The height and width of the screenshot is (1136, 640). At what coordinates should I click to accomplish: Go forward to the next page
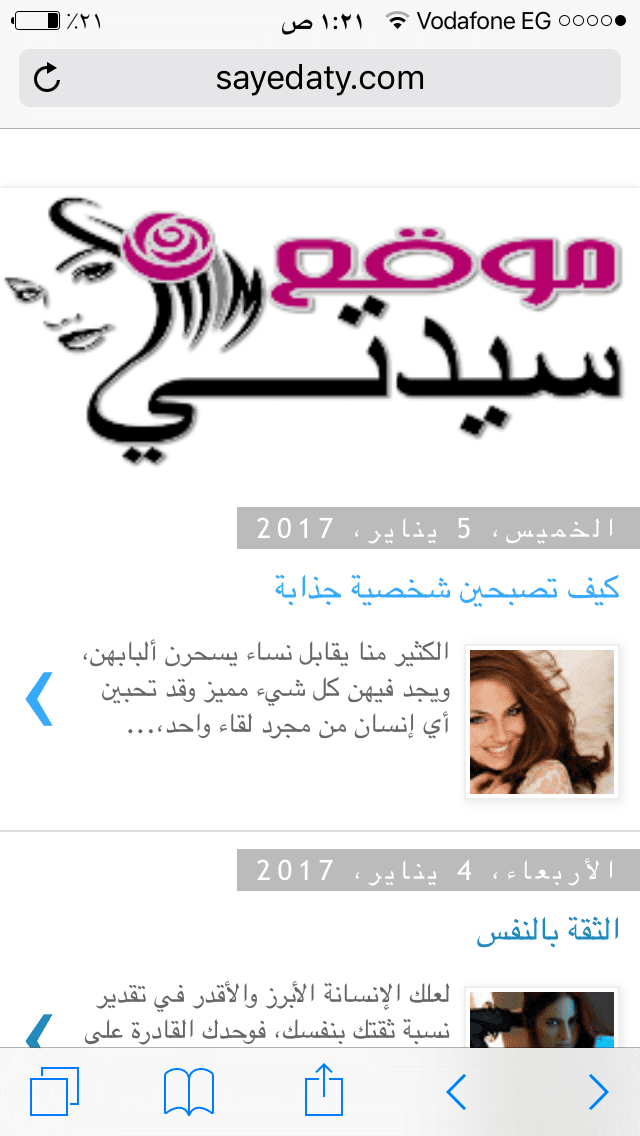point(598,1091)
